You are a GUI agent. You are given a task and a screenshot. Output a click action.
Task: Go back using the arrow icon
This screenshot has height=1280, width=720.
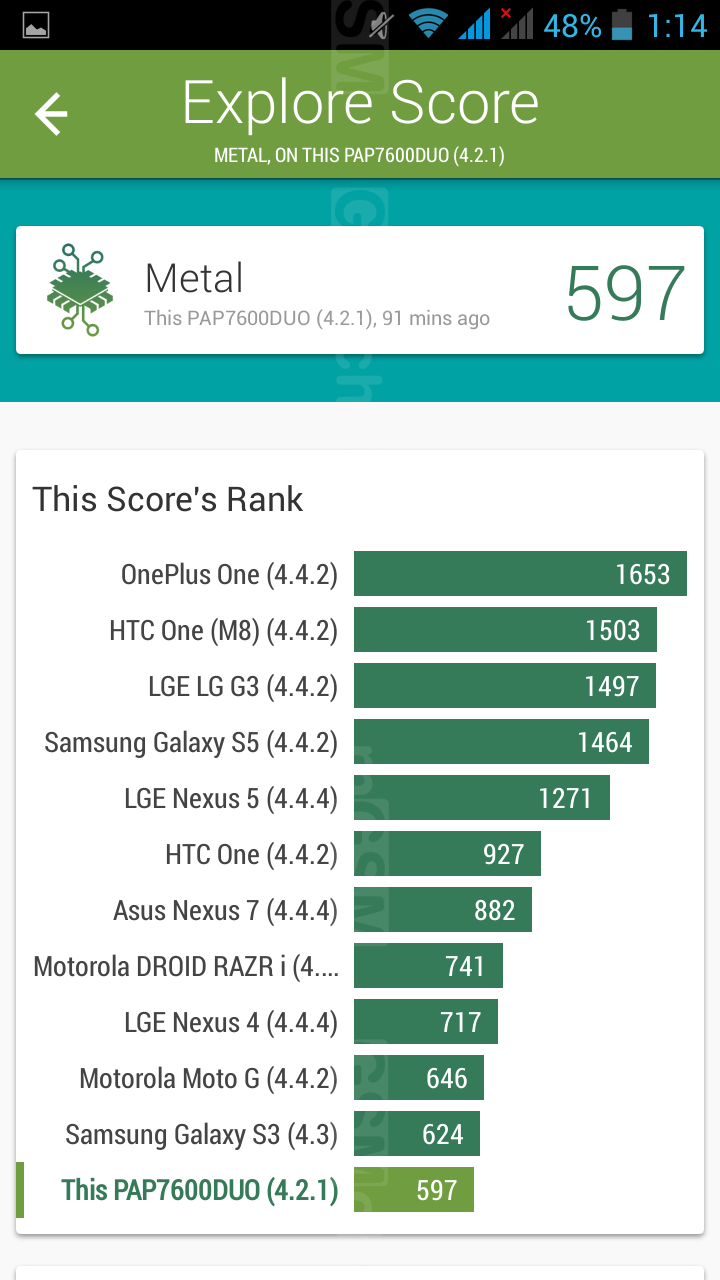(51, 115)
